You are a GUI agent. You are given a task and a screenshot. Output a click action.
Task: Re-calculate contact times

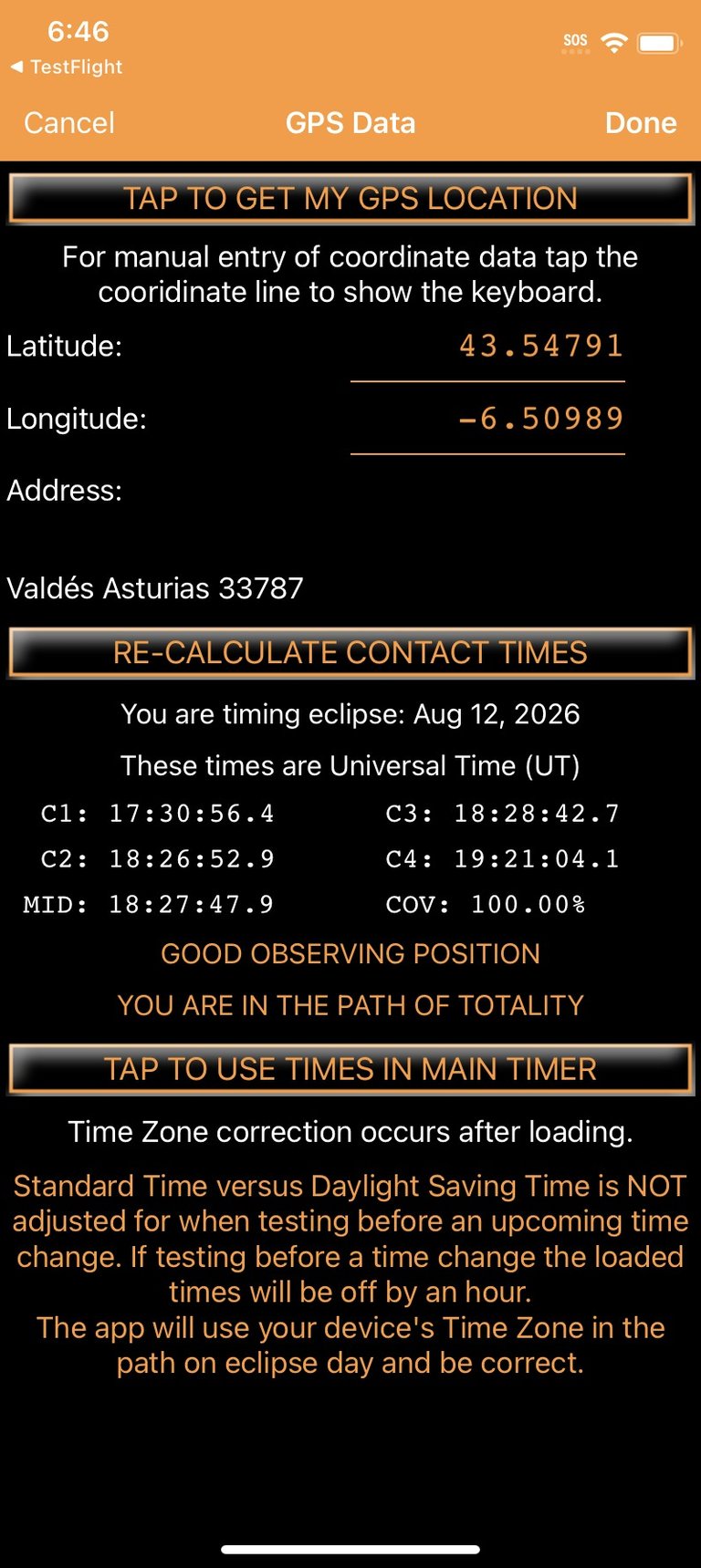[x=350, y=653]
